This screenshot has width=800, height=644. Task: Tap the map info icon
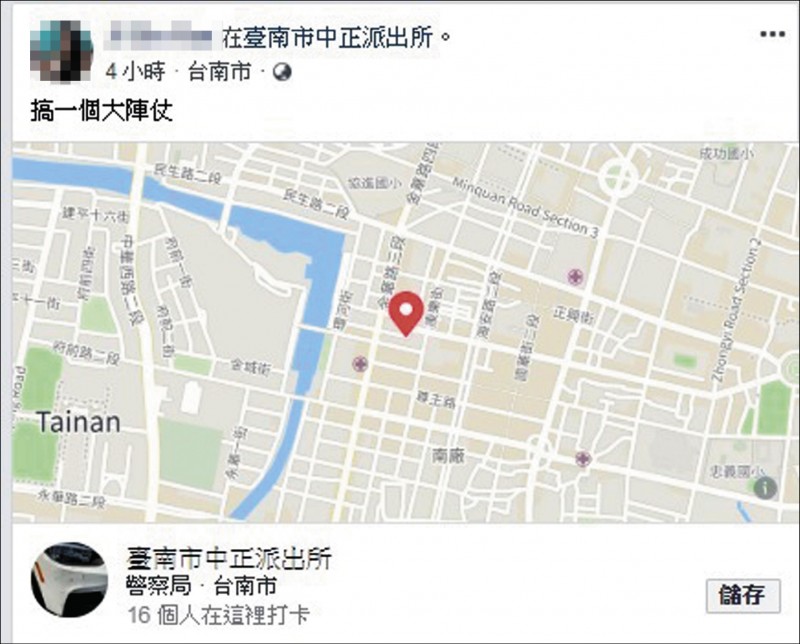tap(767, 487)
